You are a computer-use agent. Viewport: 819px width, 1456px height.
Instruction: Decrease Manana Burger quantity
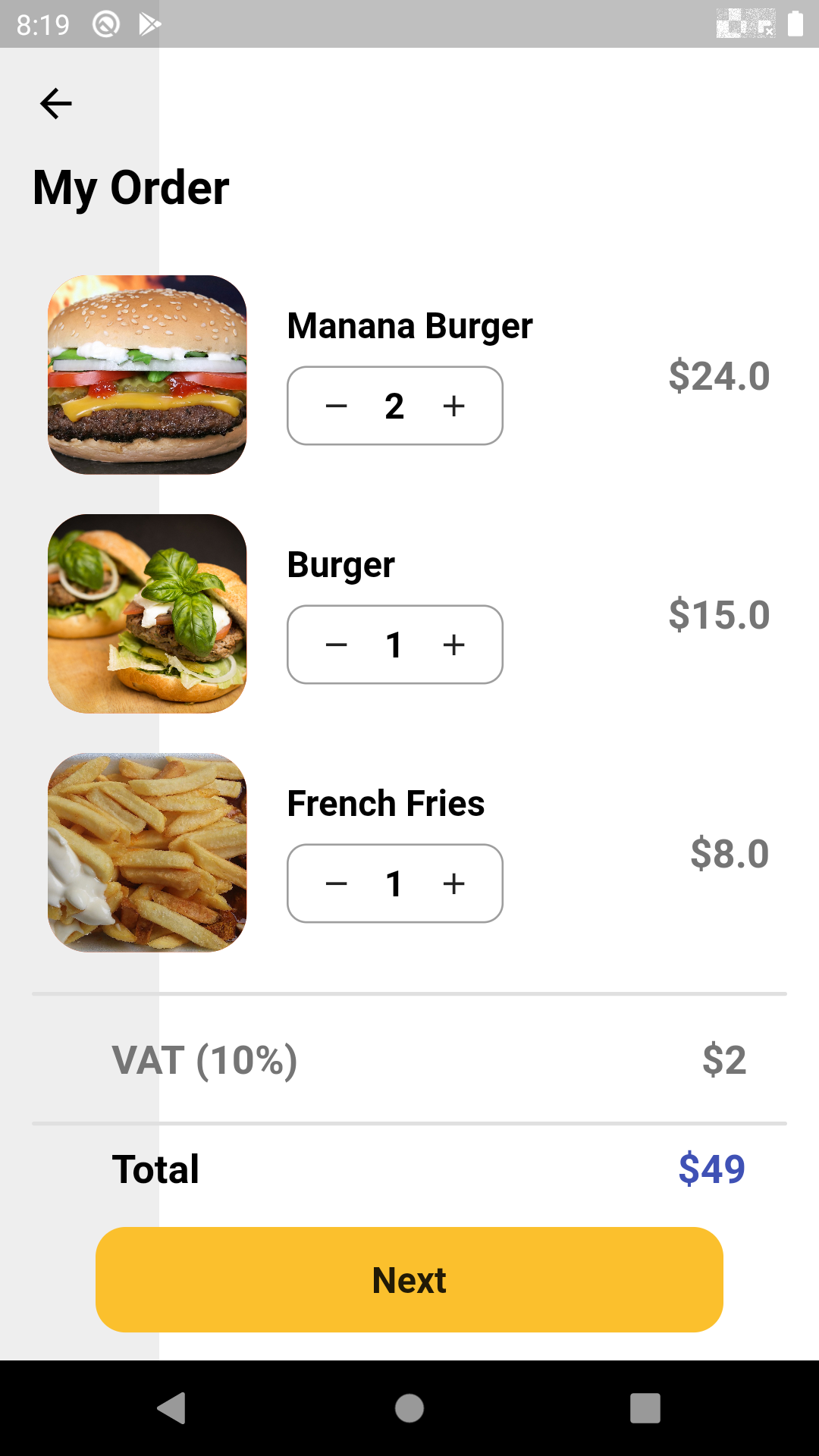[336, 406]
